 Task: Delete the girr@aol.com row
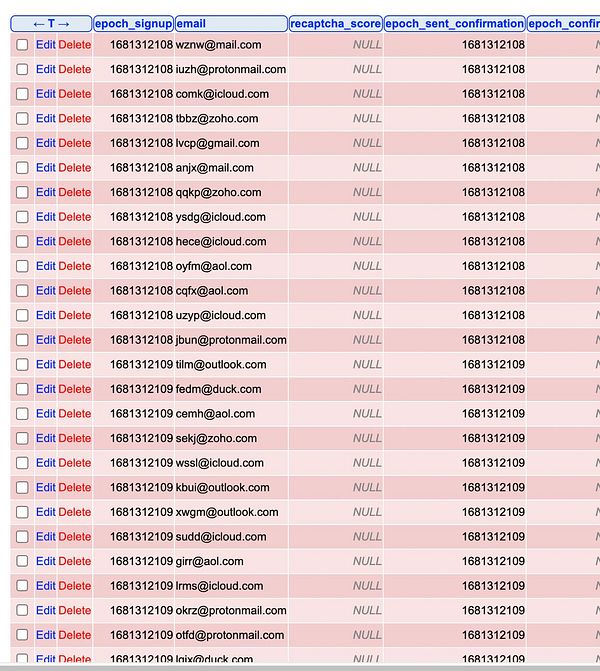[75, 561]
